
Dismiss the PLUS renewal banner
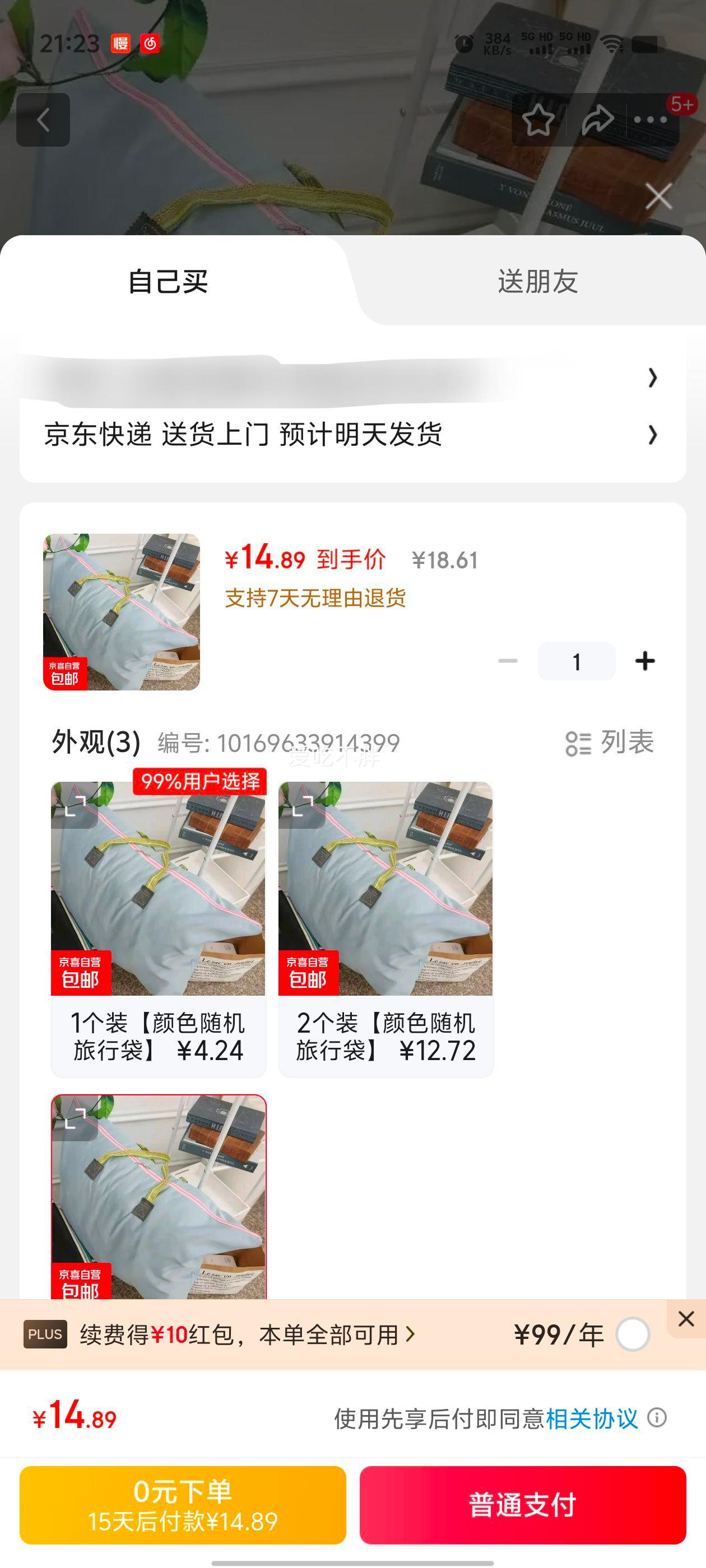[686, 1318]
